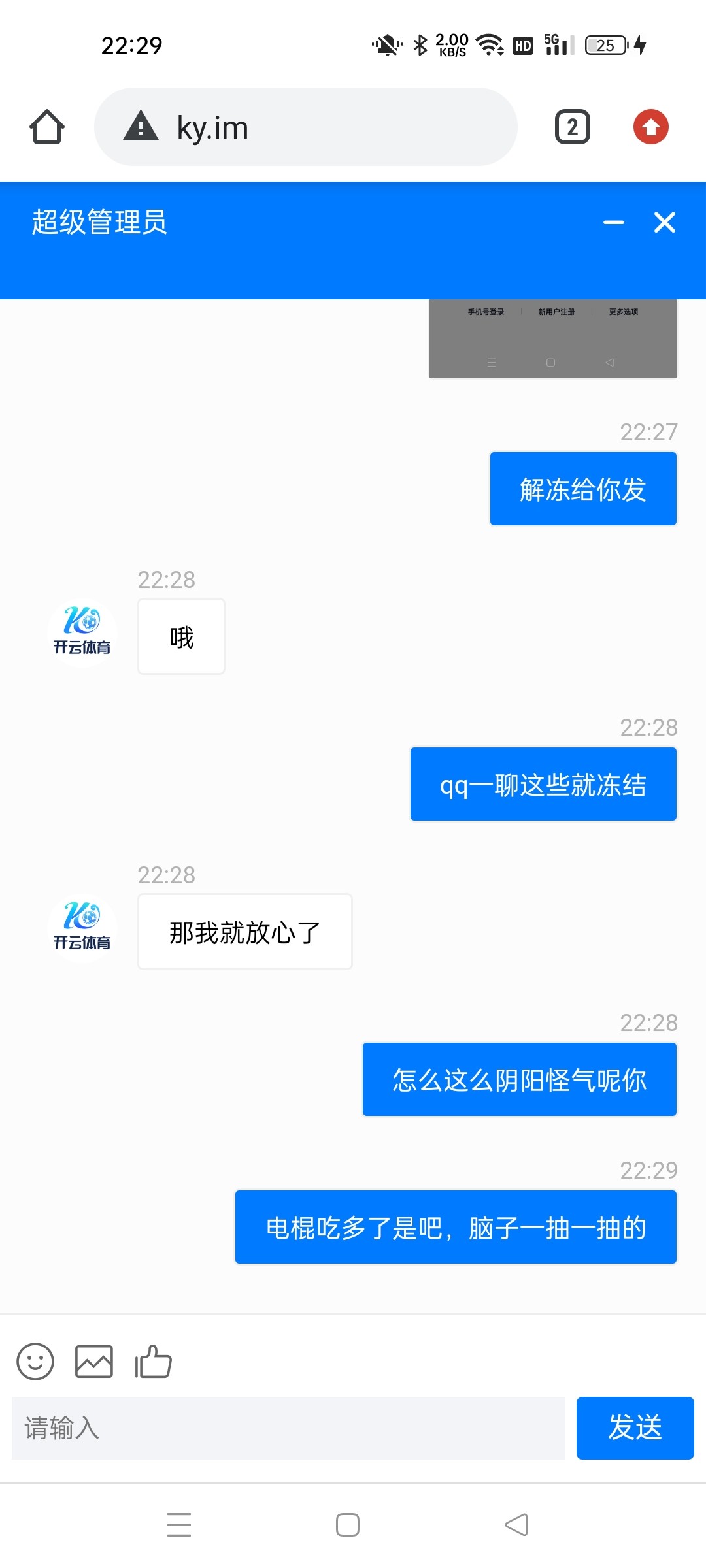Tap the 发送 send button
Image resolution: width=706 pixels, height=1568 pixels.
(635, 1428)
